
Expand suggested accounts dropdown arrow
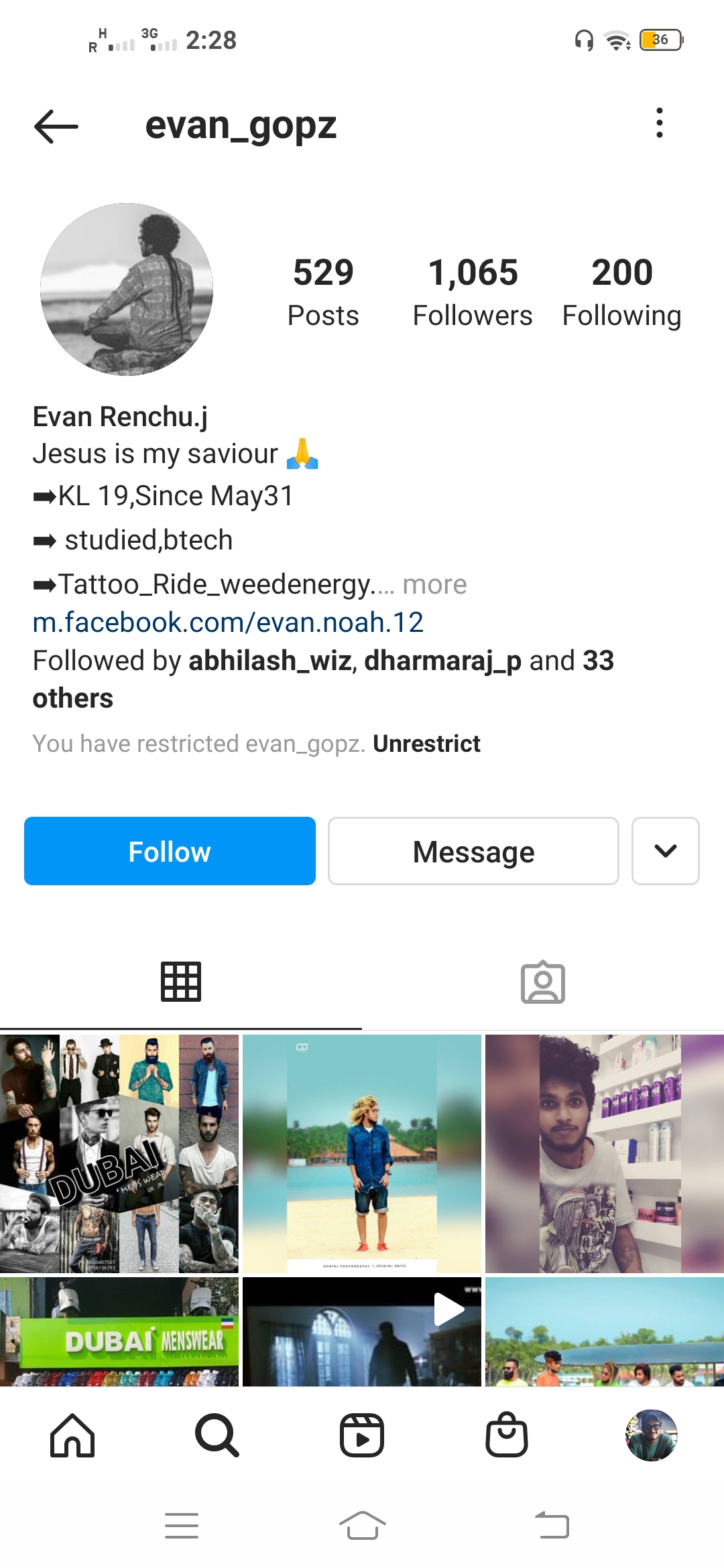[665, 851]
